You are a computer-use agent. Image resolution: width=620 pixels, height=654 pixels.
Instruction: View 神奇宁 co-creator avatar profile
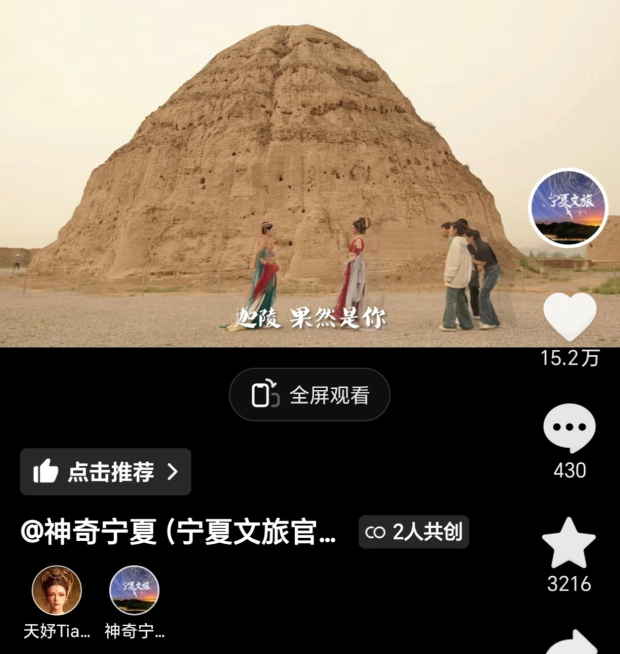click(135, 592)
